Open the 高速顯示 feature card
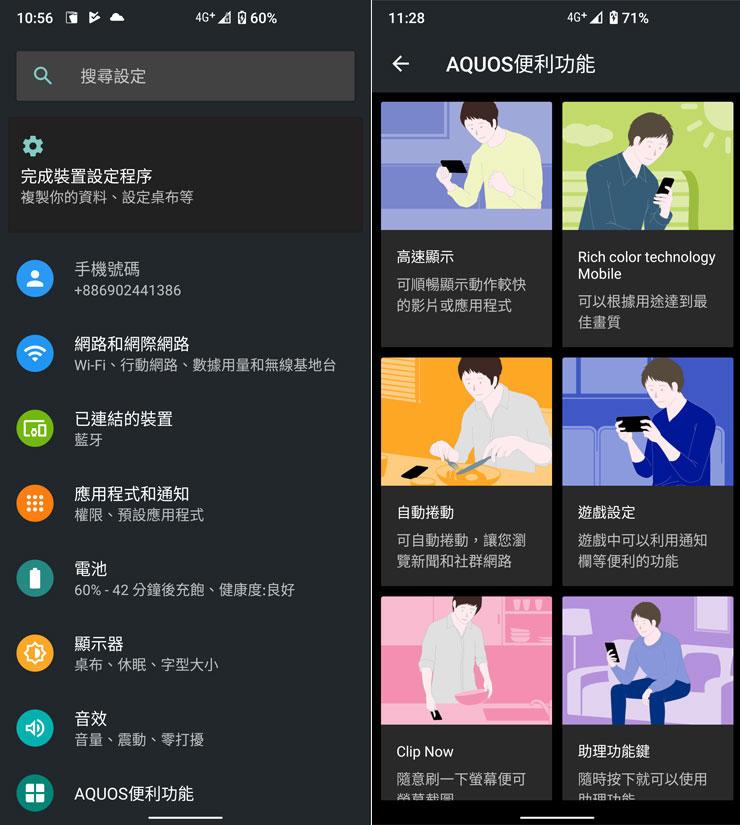740x825 pixels. [x=466, y=224]
